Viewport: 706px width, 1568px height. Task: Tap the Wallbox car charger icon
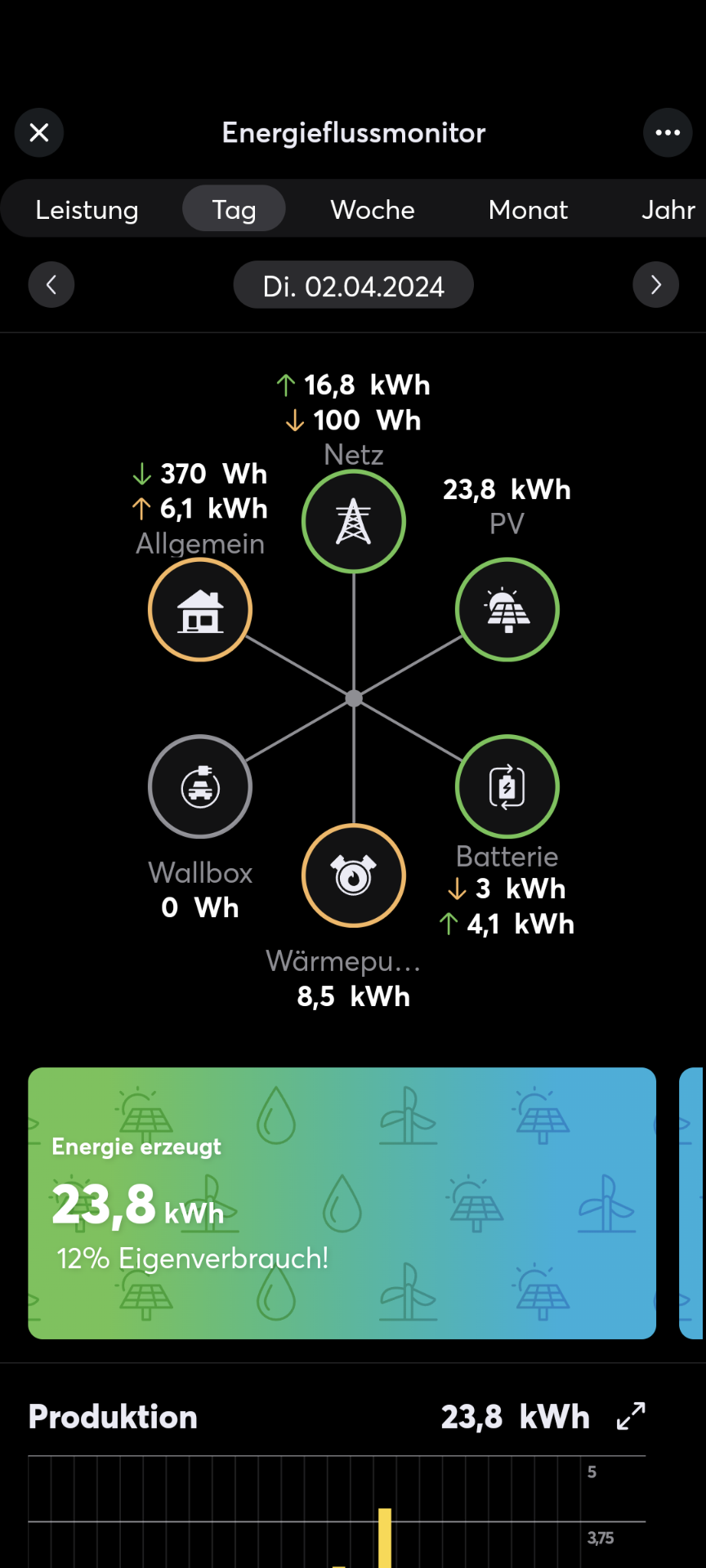200,787
